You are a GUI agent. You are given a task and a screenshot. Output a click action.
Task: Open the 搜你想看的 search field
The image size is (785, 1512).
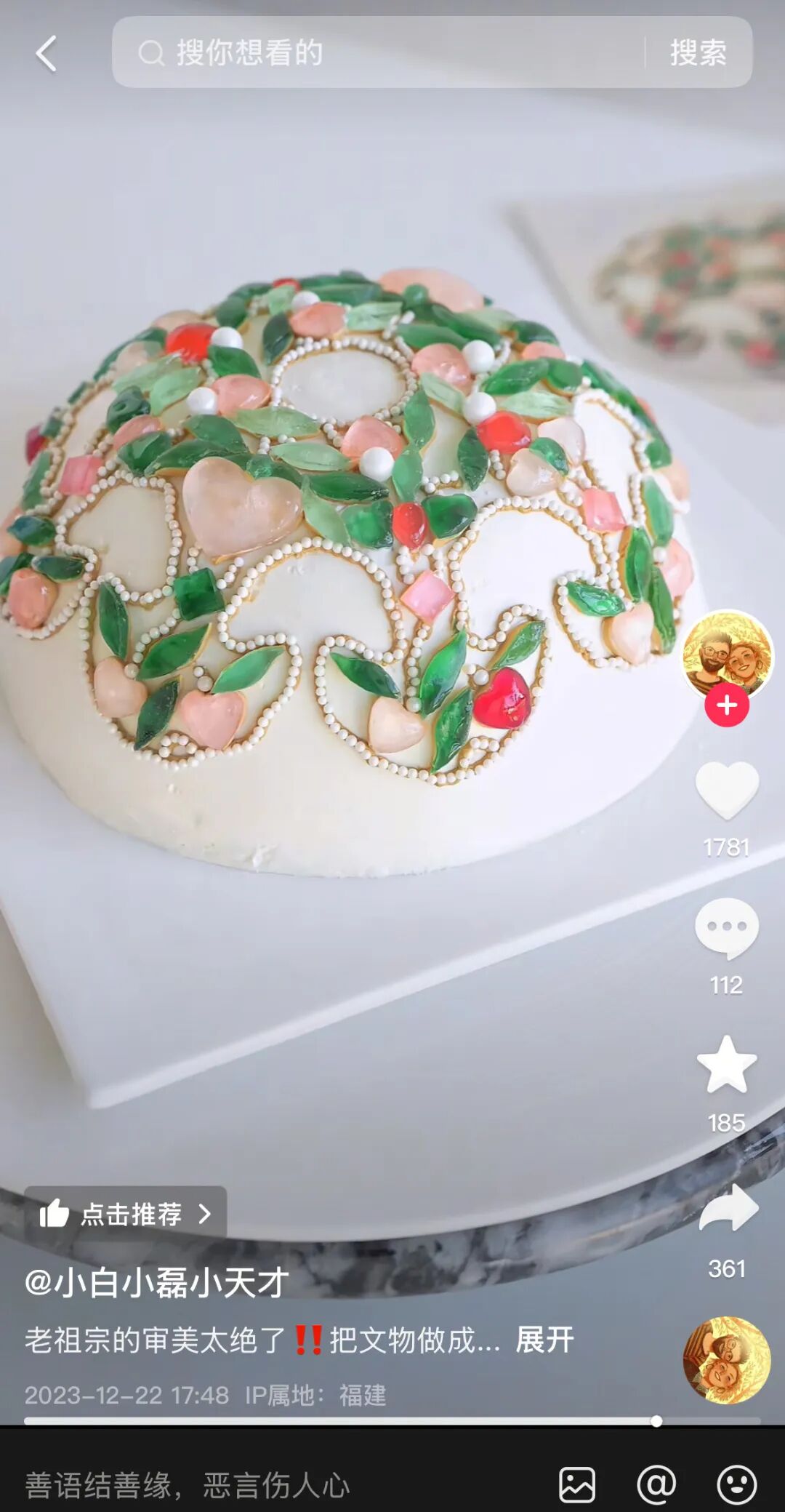click(378, 53)
